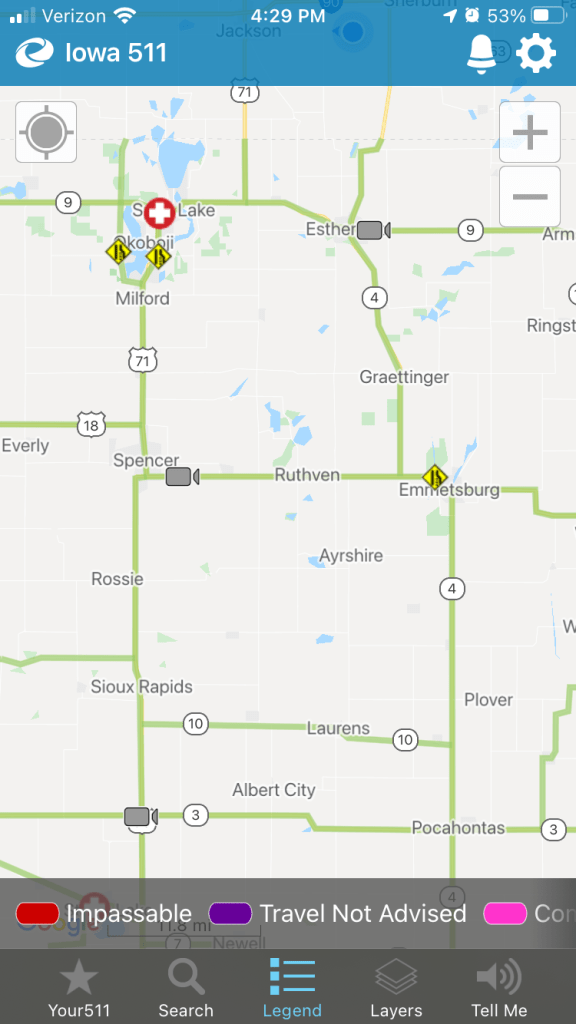The width and height of the screenshot is (576, 1024).
Task: Open the red cross marker at Spirit Lake
Action: (159, 213)
